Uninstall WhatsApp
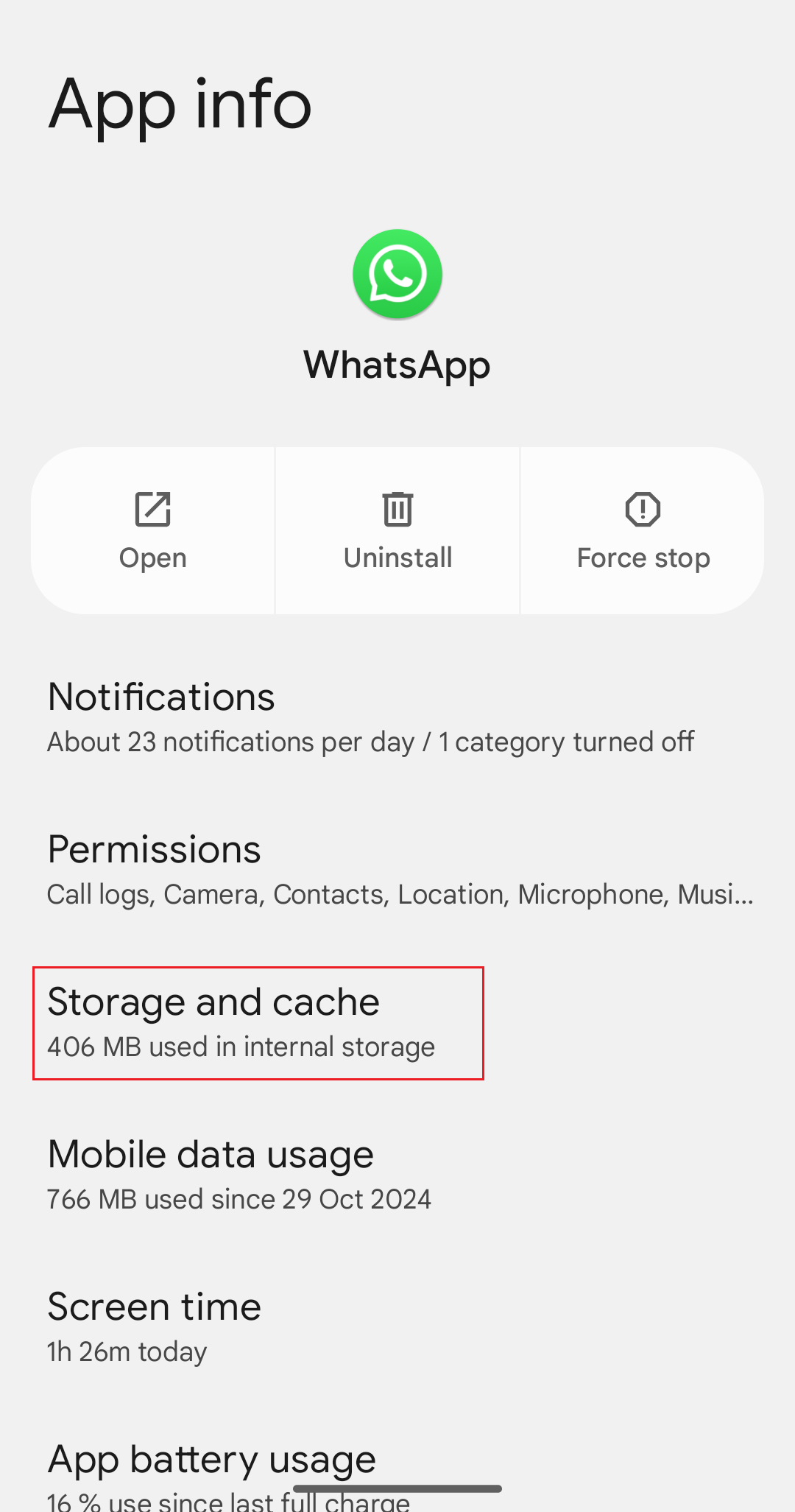This screenshot has width=795, height=1512. coord(397,530)
